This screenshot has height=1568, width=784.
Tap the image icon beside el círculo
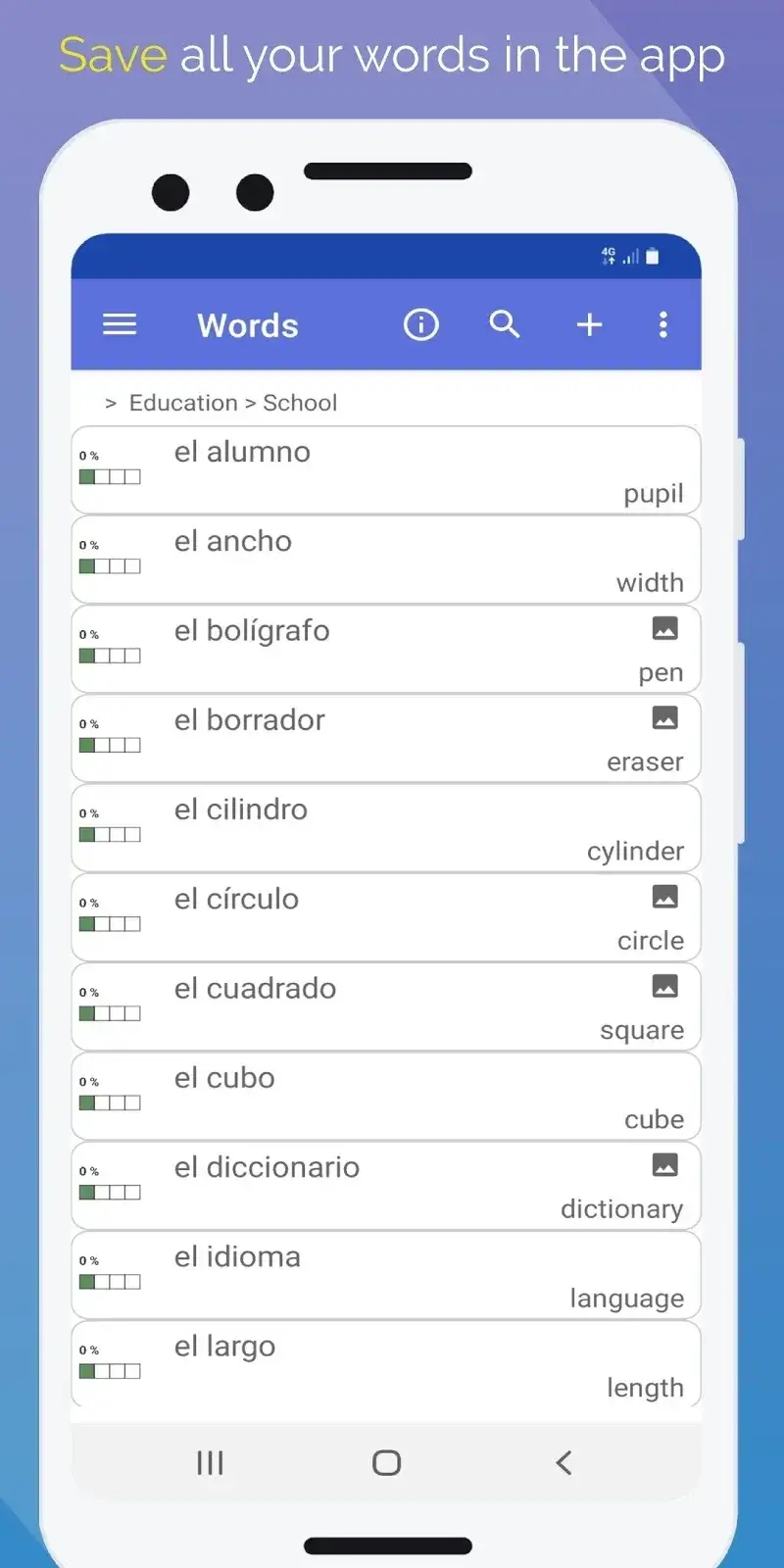(x=664, y=897)
